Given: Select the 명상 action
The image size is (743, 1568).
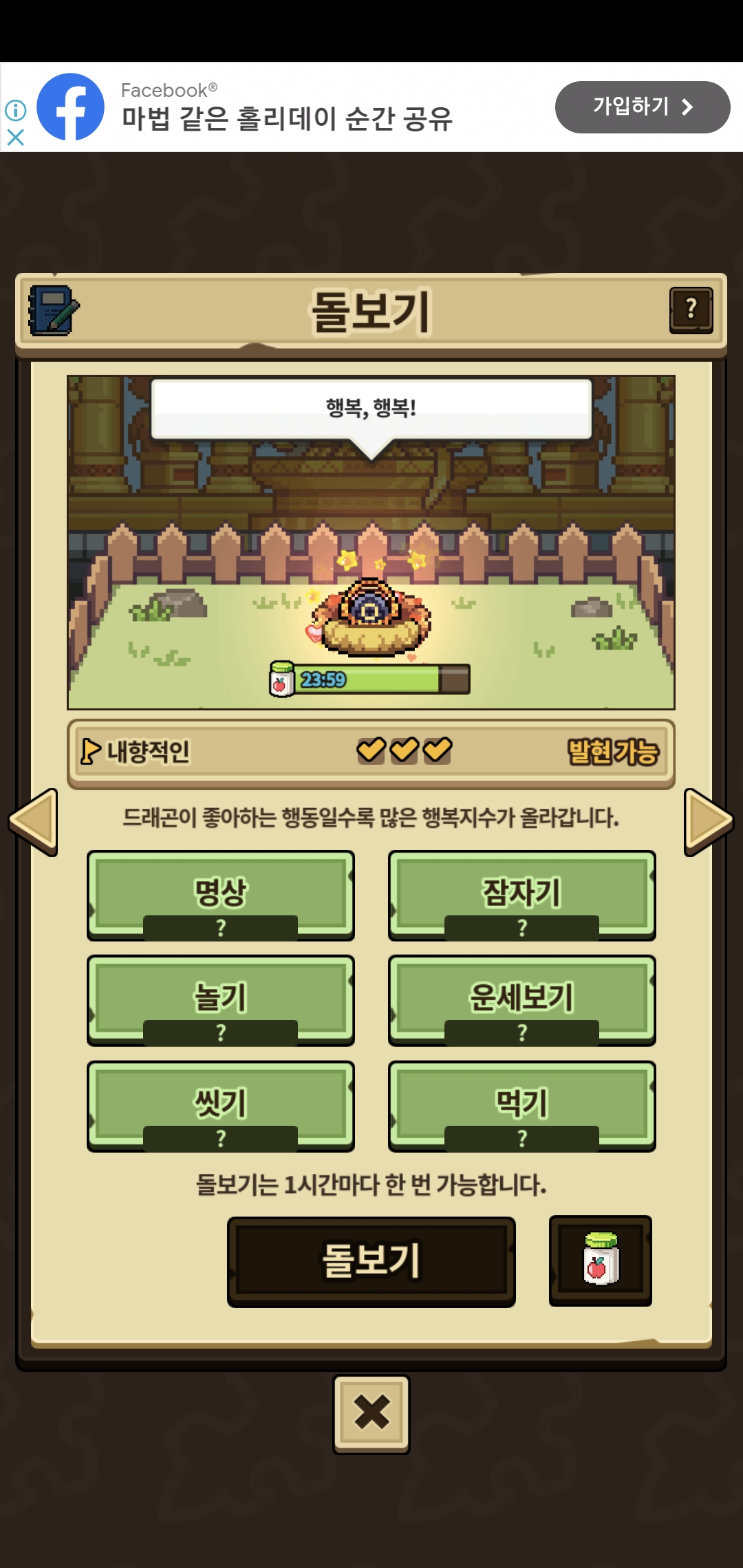Looking at the screenshot, I should click(221, 895).
